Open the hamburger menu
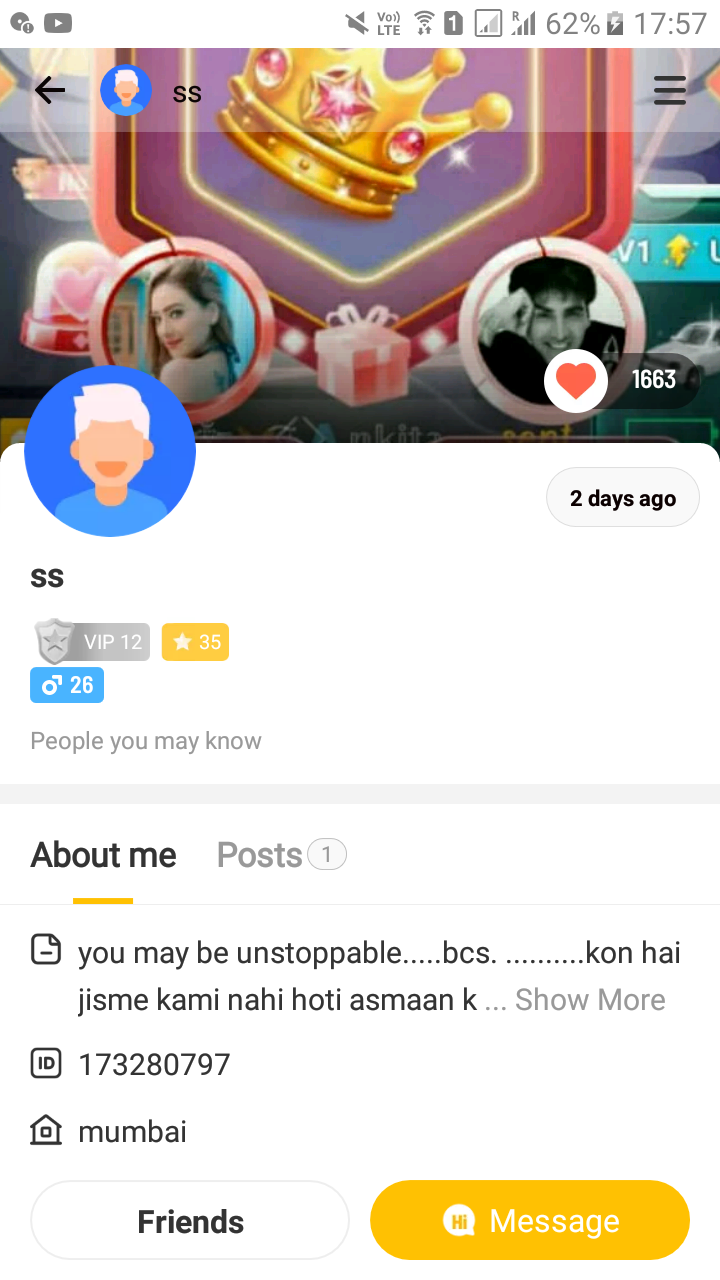Screen dimensions: 720x1280 pyautogui.click(x=669, y=91)
